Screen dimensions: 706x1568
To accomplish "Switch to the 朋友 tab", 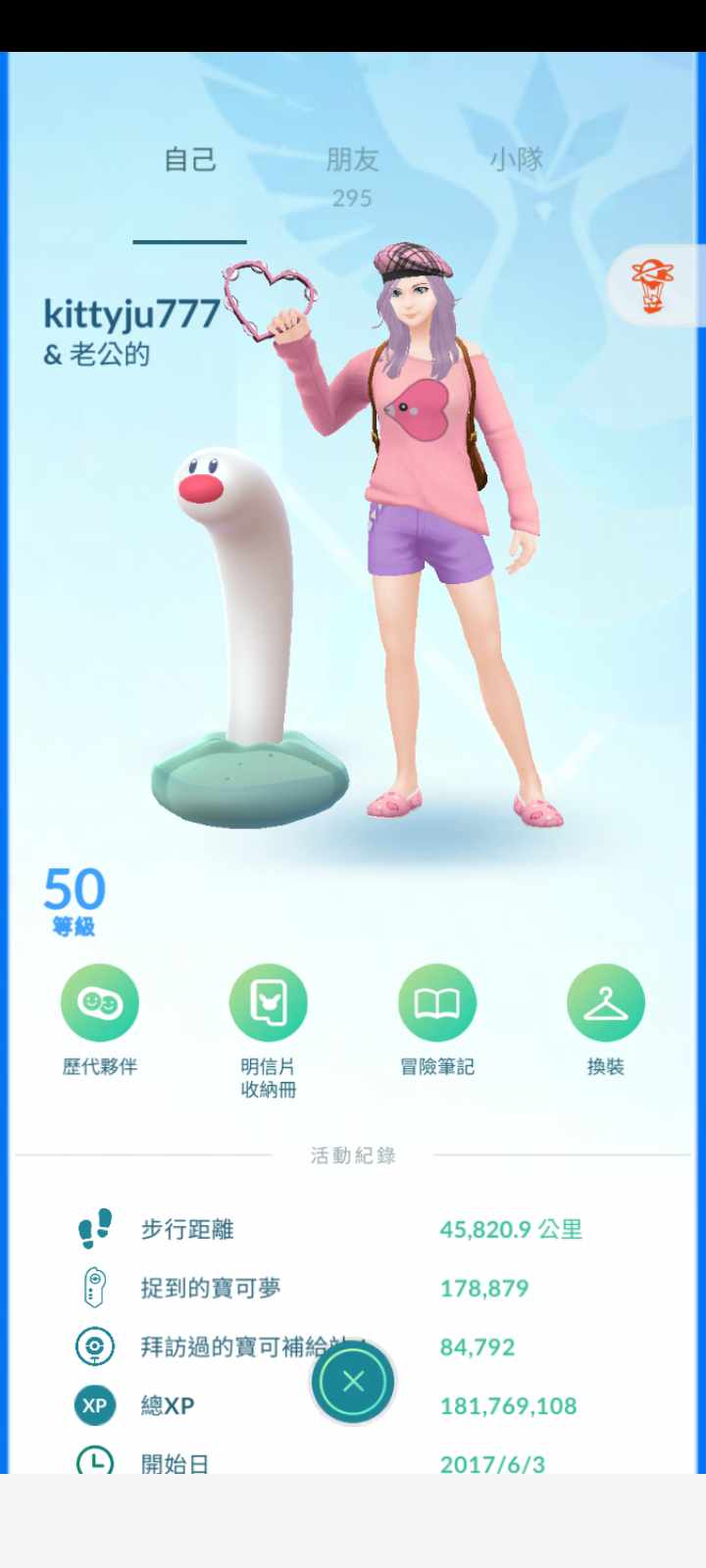I will [352, 162].
